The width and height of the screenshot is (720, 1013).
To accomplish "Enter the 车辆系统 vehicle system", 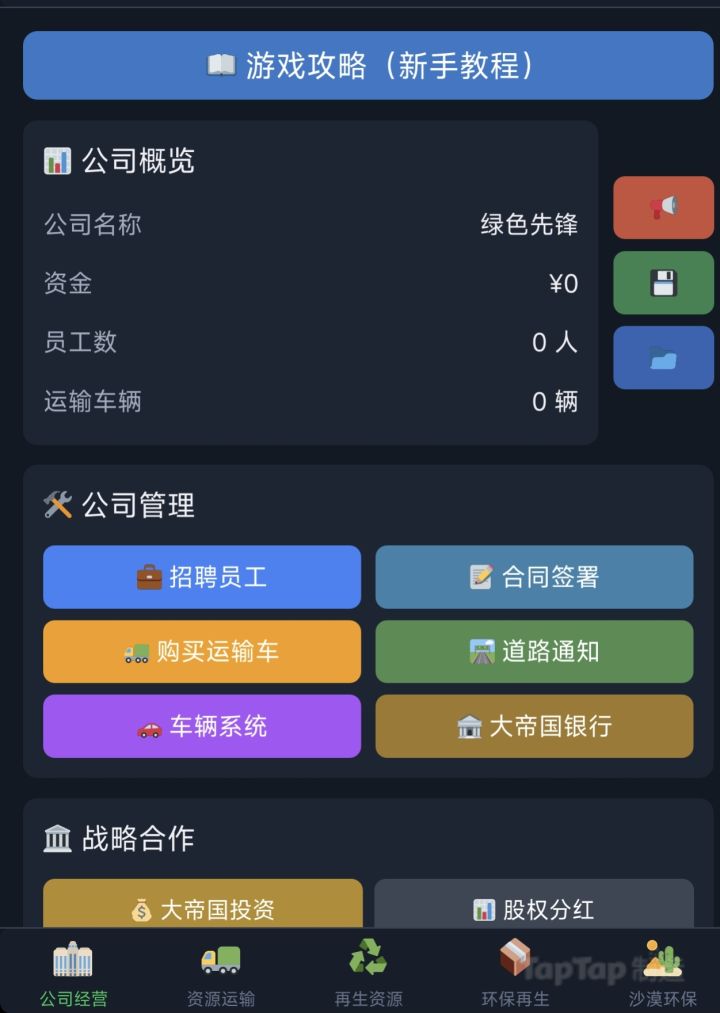I will 201,727.
